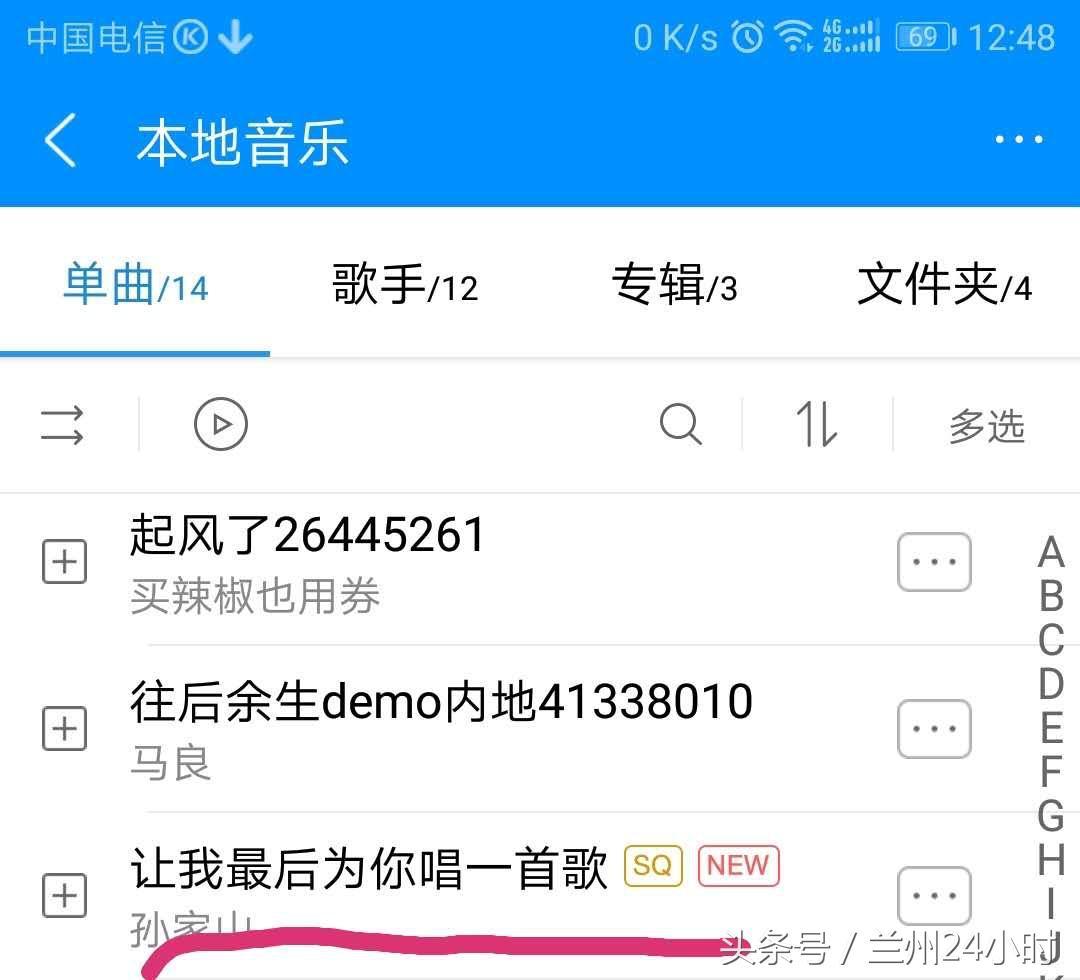The height and width of the screenshot is (980, 1080).
Task: Open the top-right overflow menu
Action: tap(1018, 141)
